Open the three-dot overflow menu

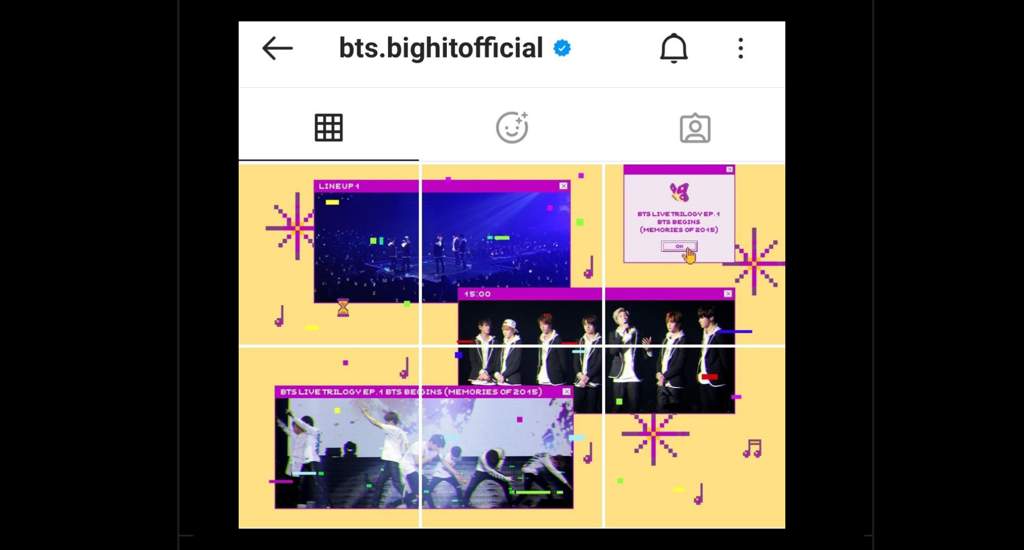pyautogui.click(x=740, y=48)
